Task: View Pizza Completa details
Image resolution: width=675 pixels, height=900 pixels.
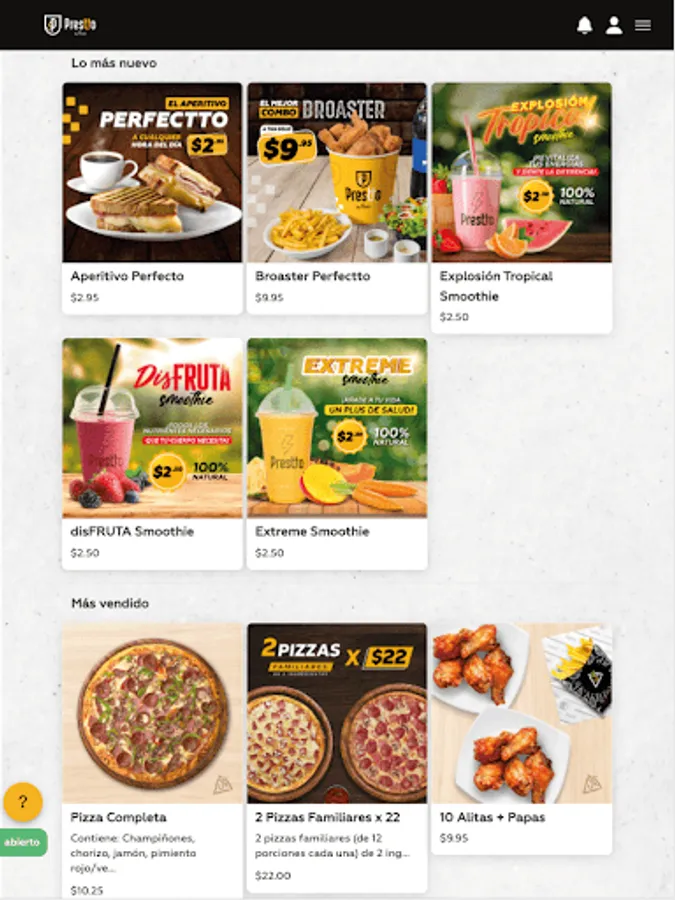Action: (152, 760)
